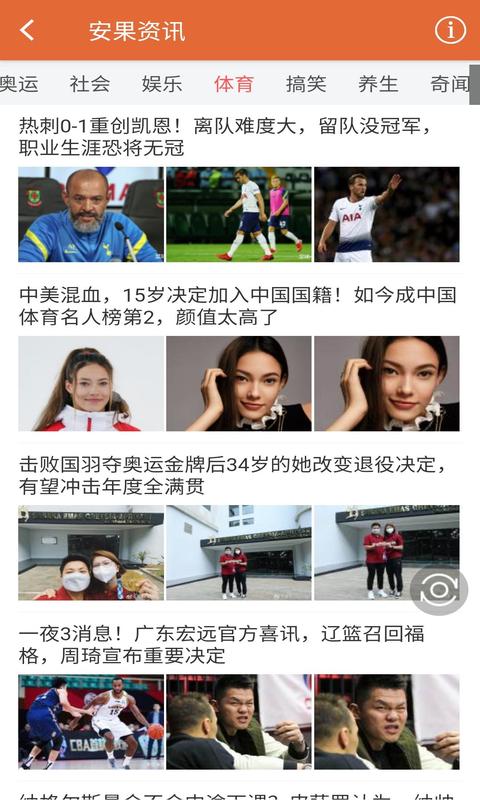Viewport: 480px width, 800px height.
Task: Open the 广东宏远官方喜讯 article
Action: click(x=239, y=696)
